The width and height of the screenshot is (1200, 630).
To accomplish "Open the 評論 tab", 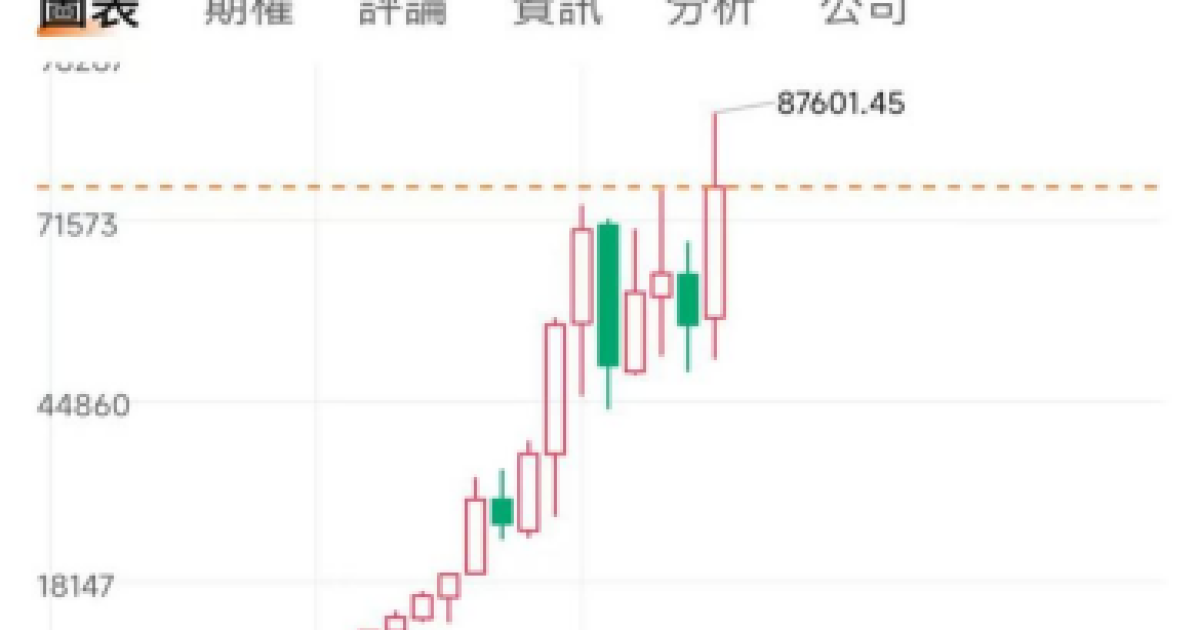I will 403,10.
